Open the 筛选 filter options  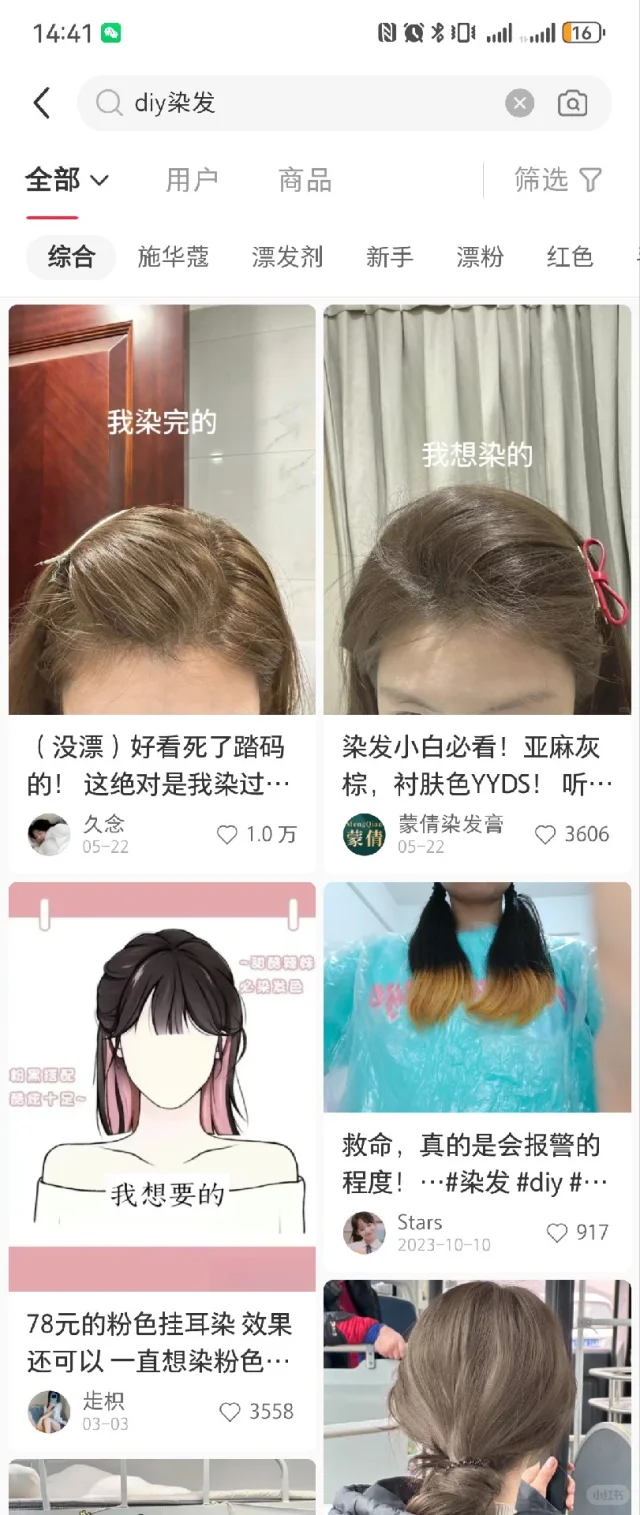pos(558,180)
